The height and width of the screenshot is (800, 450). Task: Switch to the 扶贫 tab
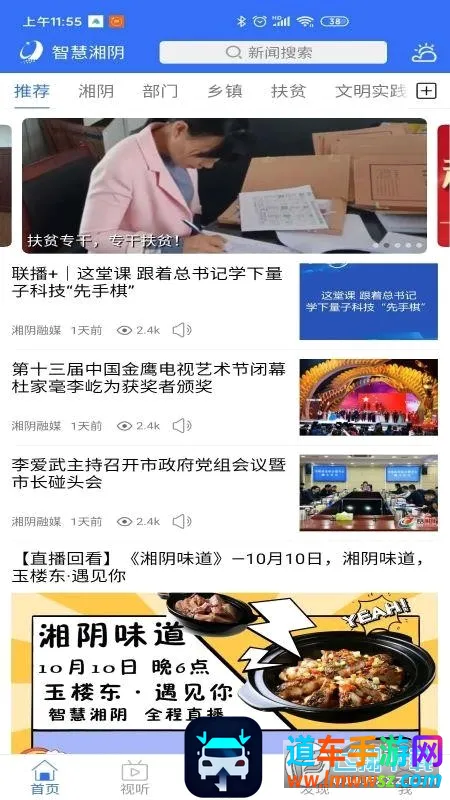tap(288, 91)
